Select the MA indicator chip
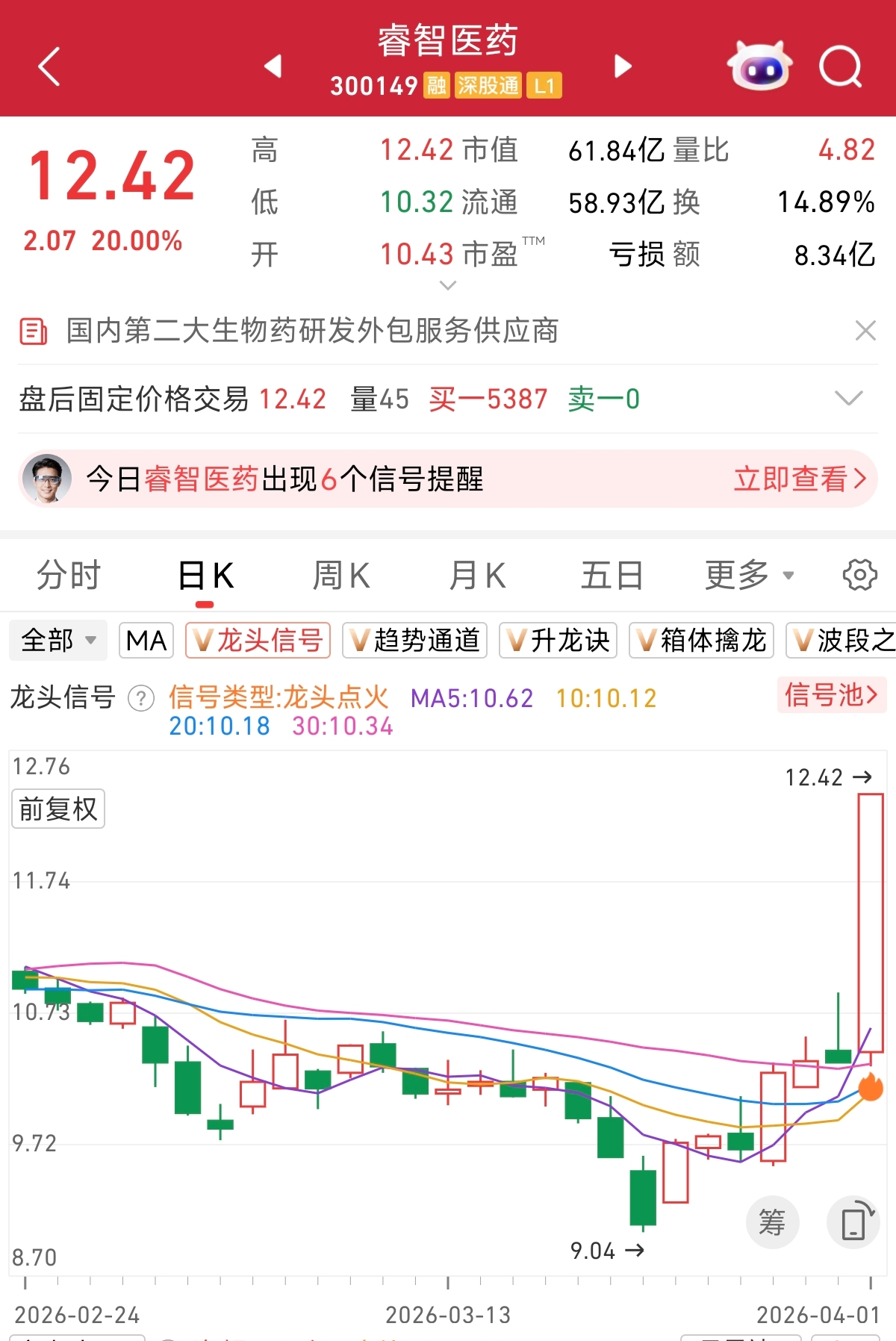Screen dimensions: 896x1341 (146, 641)
